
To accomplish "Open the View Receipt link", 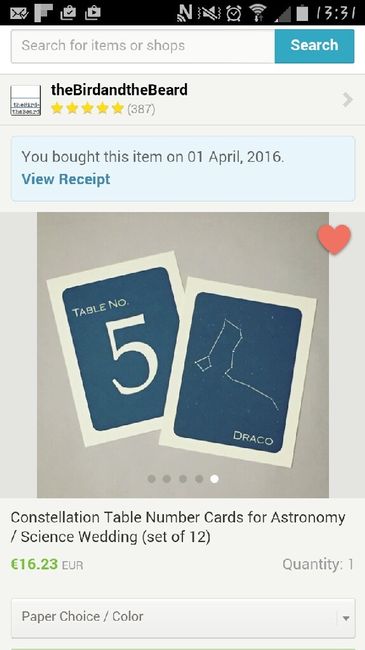I will (66, 179).
